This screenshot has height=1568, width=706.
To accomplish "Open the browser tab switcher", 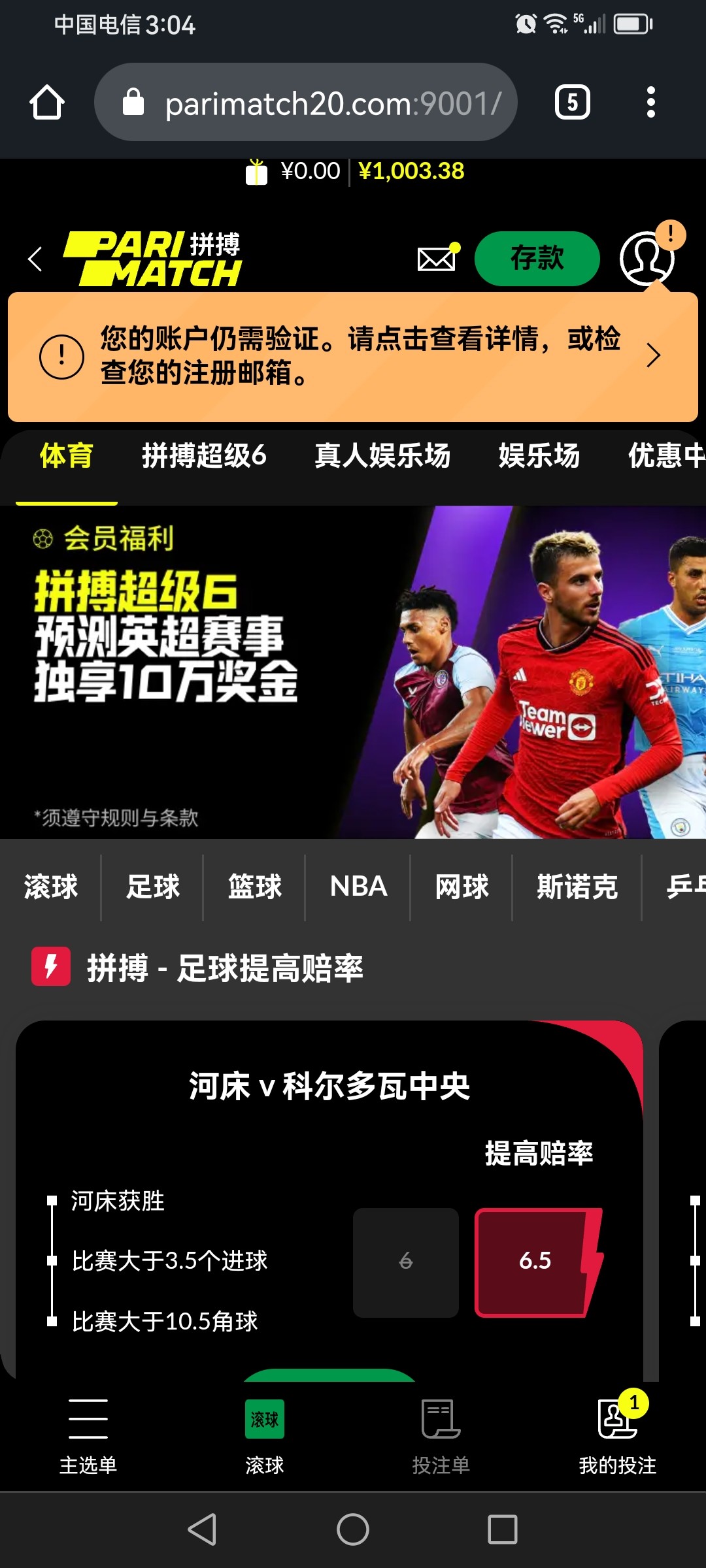I will (572, 103).
